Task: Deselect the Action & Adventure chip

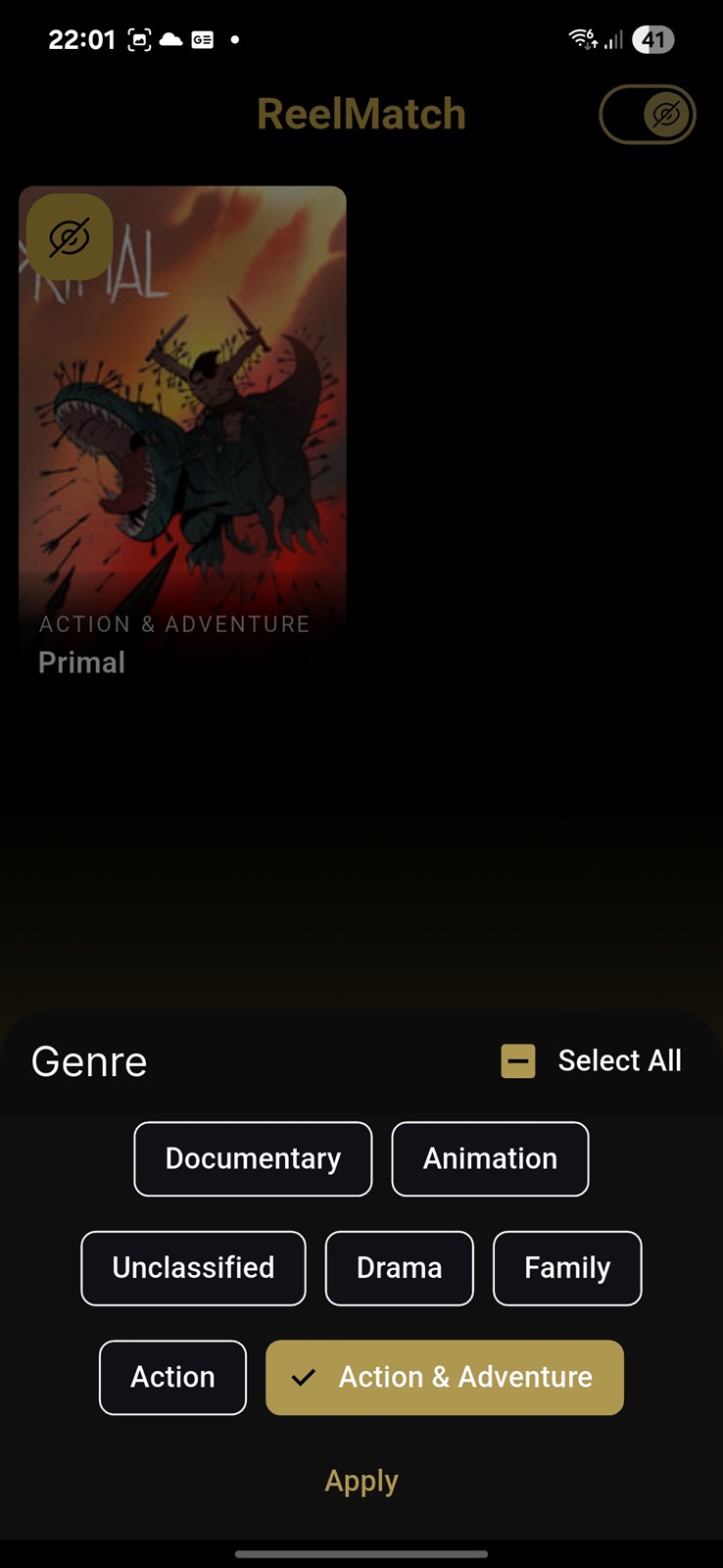Action: pyautogui.click(x=445, y=1377)
